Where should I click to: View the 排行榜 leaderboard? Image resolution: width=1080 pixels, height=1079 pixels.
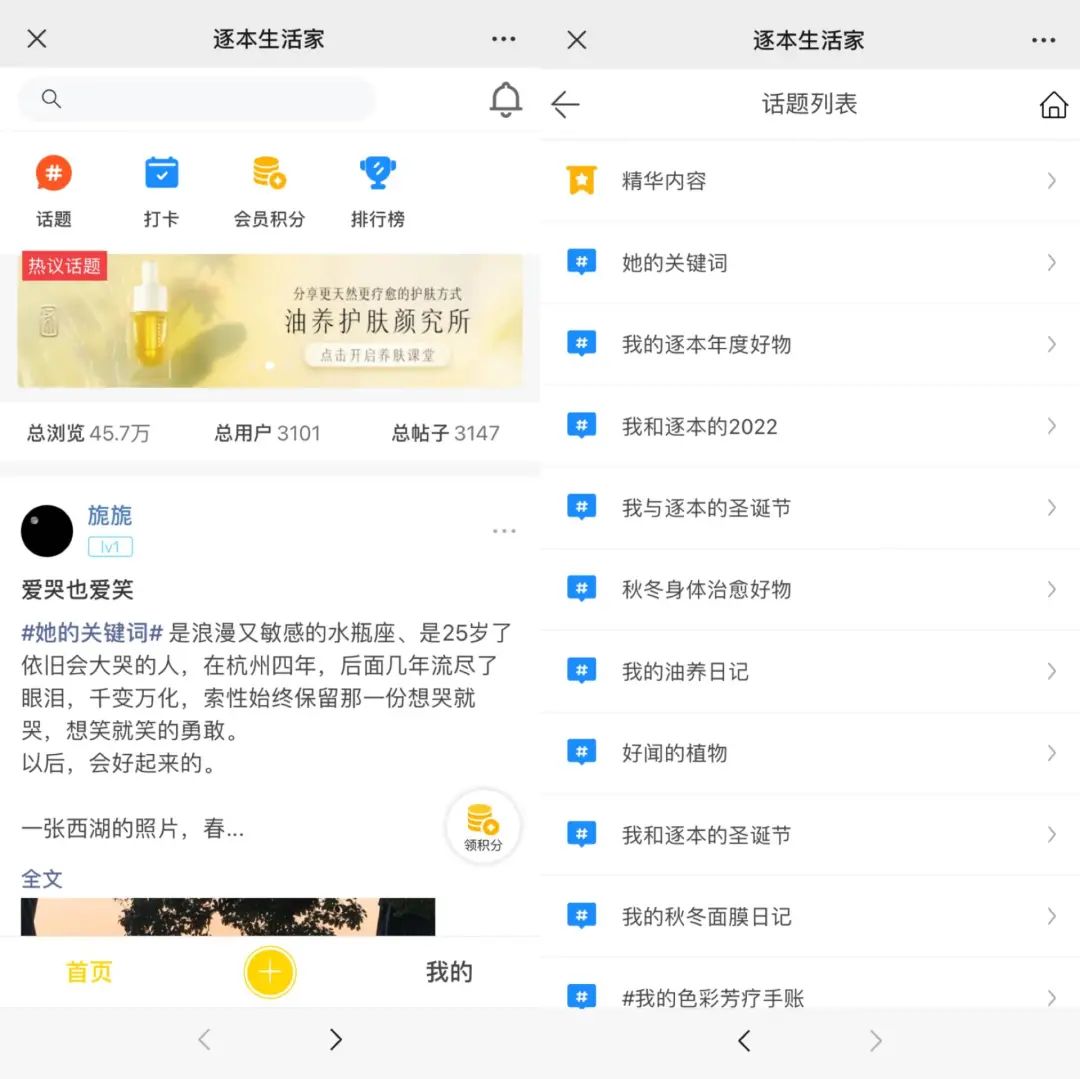coord(378,191)
